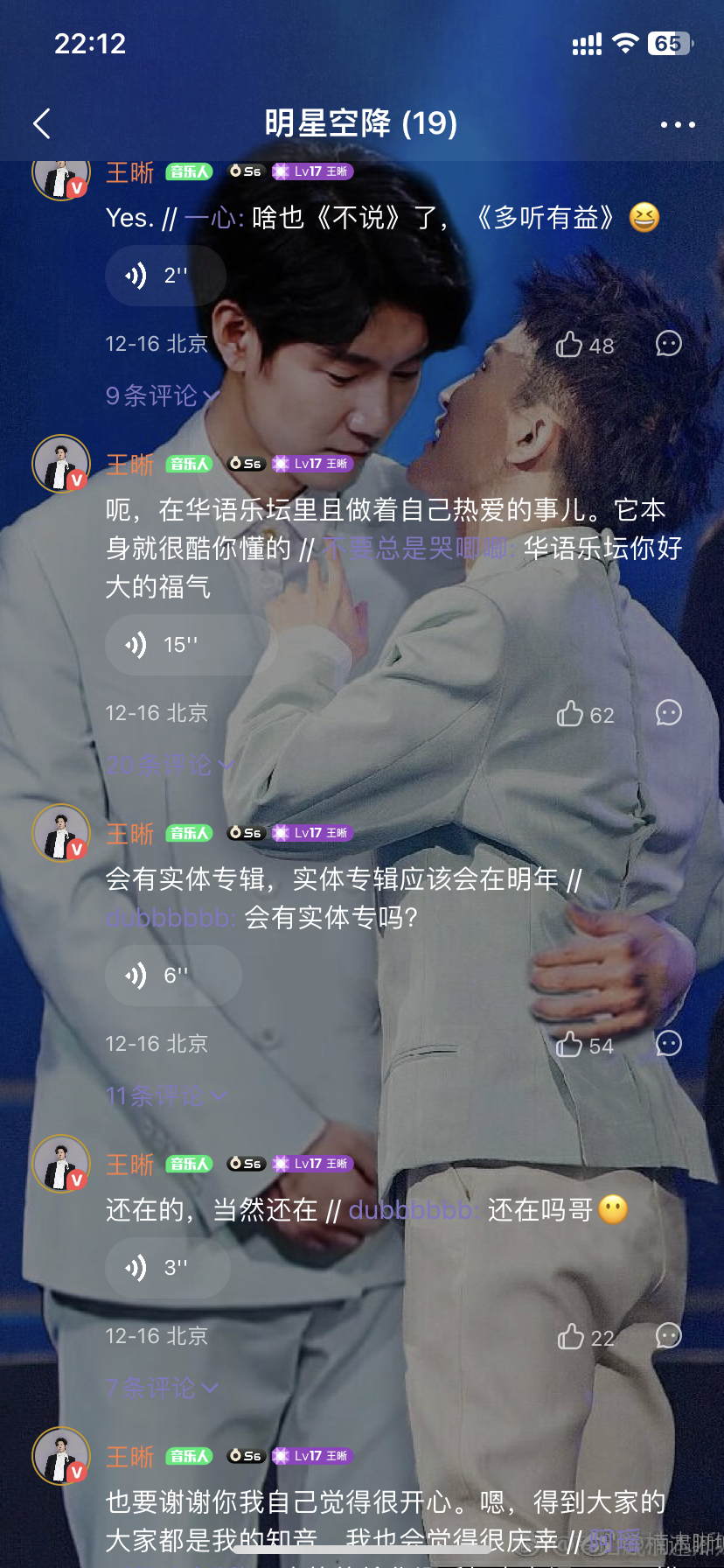Viewport: 724px width, 1568px height.
Task: Comment on the 还在的 reply
Action: (x=669, y=1336)
